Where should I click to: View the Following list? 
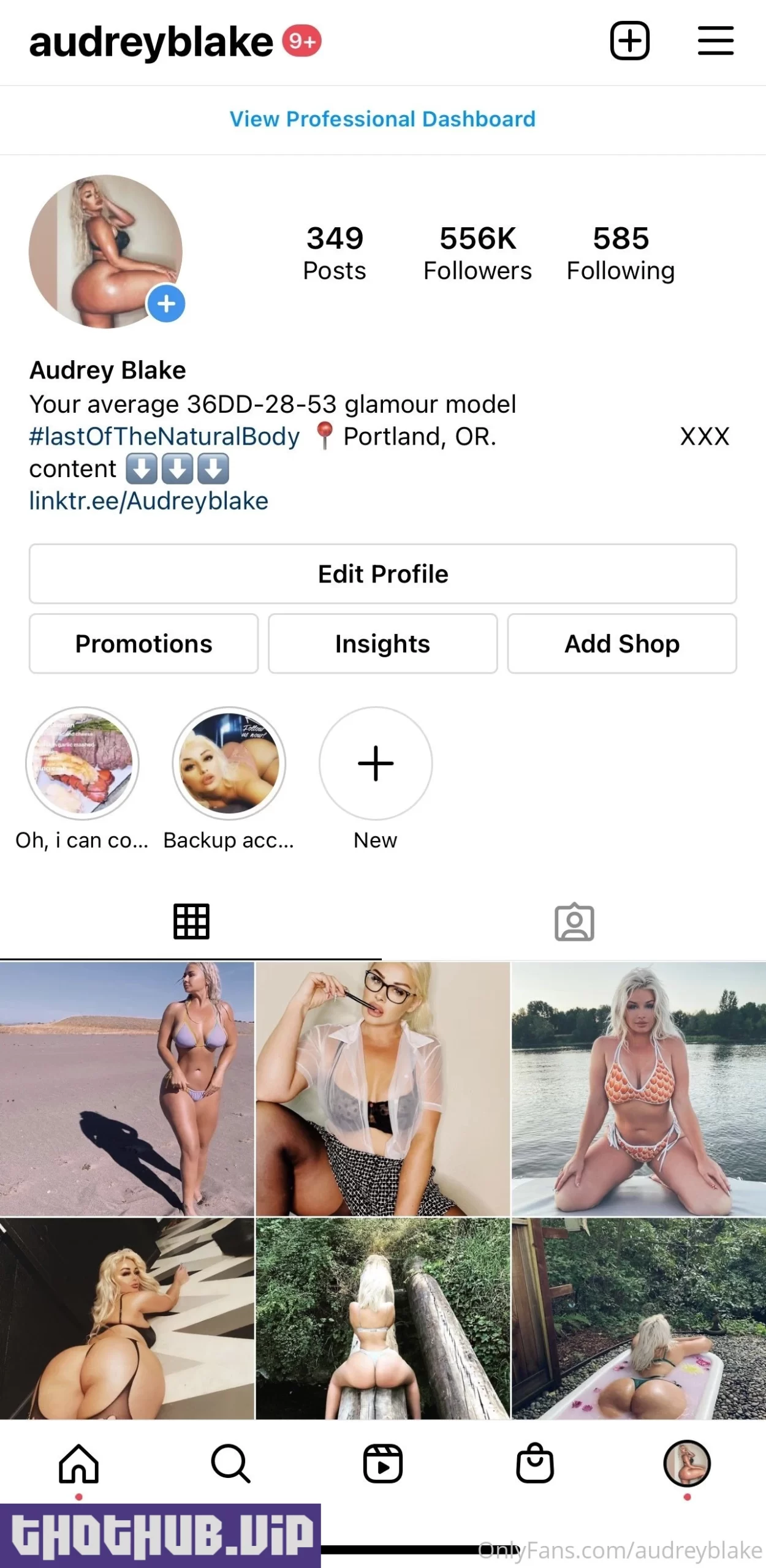pos(620,252)
